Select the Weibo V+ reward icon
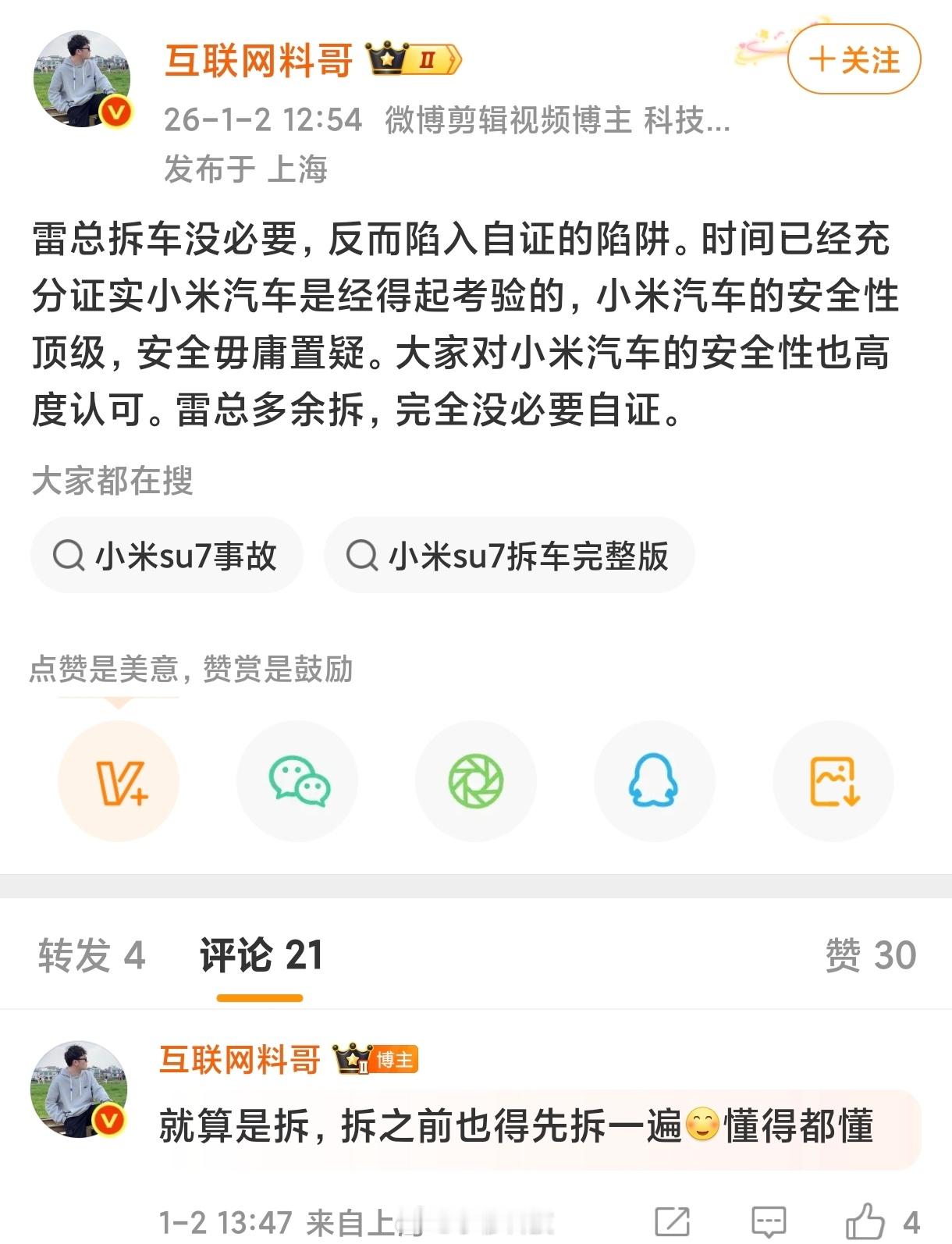The image size is (952, 1244). click(x=119, y=780)
